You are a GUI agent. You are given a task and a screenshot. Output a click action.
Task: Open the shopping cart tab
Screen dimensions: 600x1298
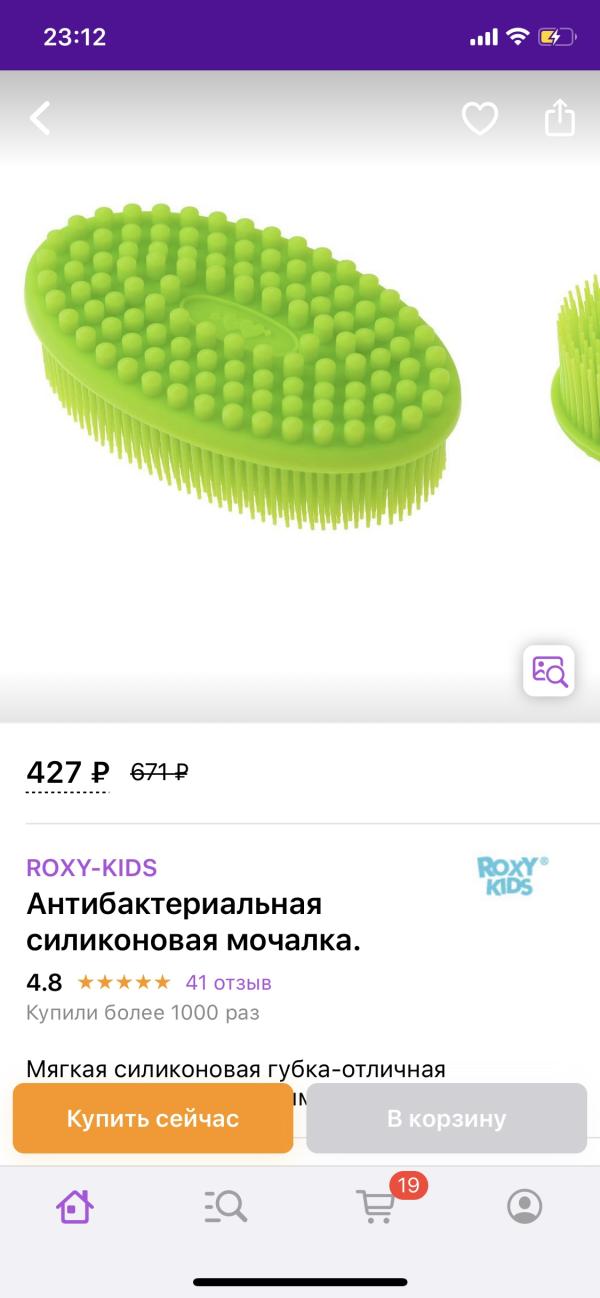[376, 1206]
